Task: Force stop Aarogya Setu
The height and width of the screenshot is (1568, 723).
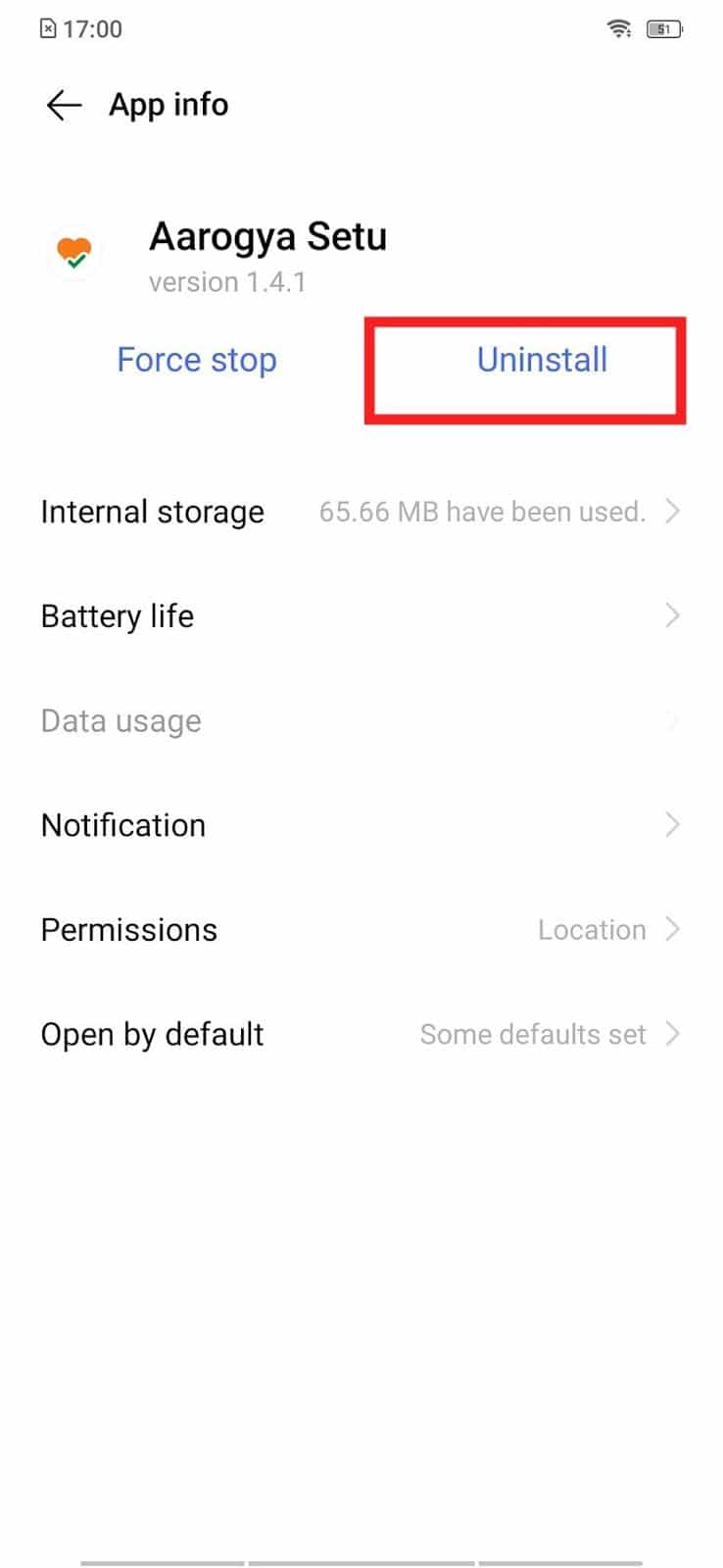Action: (197, 360)
